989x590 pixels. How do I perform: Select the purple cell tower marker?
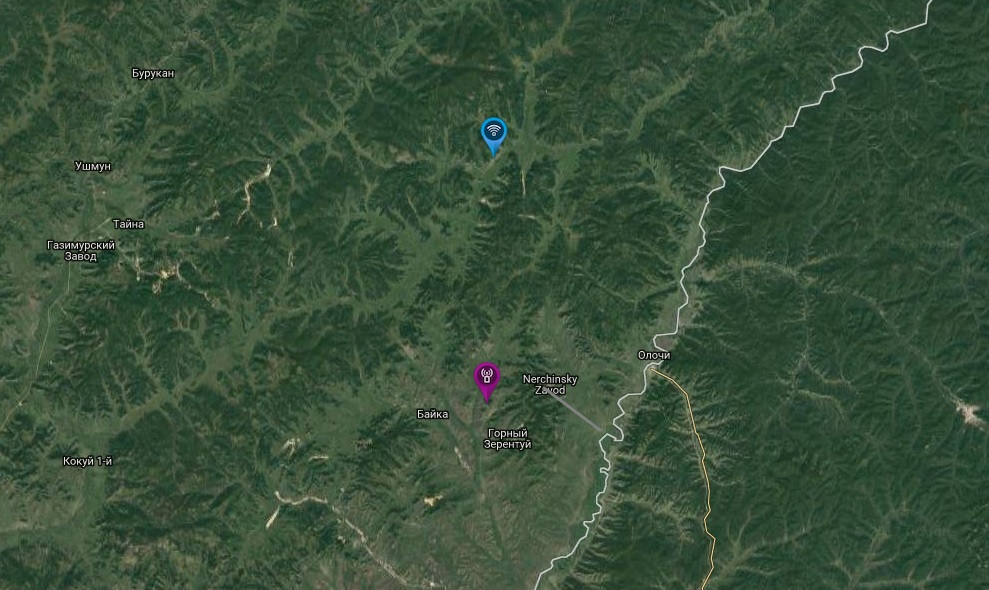click(486, 378)
